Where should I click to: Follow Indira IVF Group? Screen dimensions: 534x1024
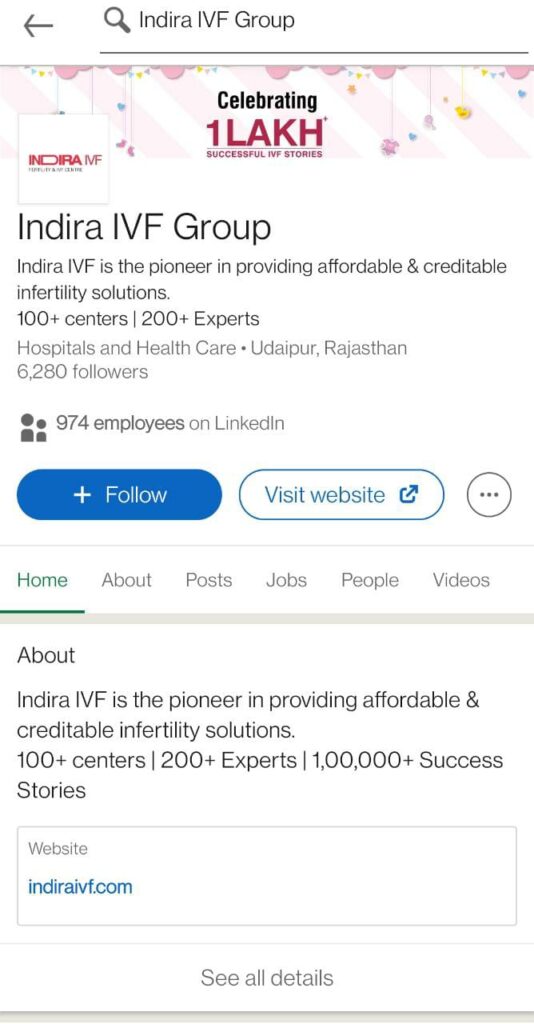pos(119,494)
